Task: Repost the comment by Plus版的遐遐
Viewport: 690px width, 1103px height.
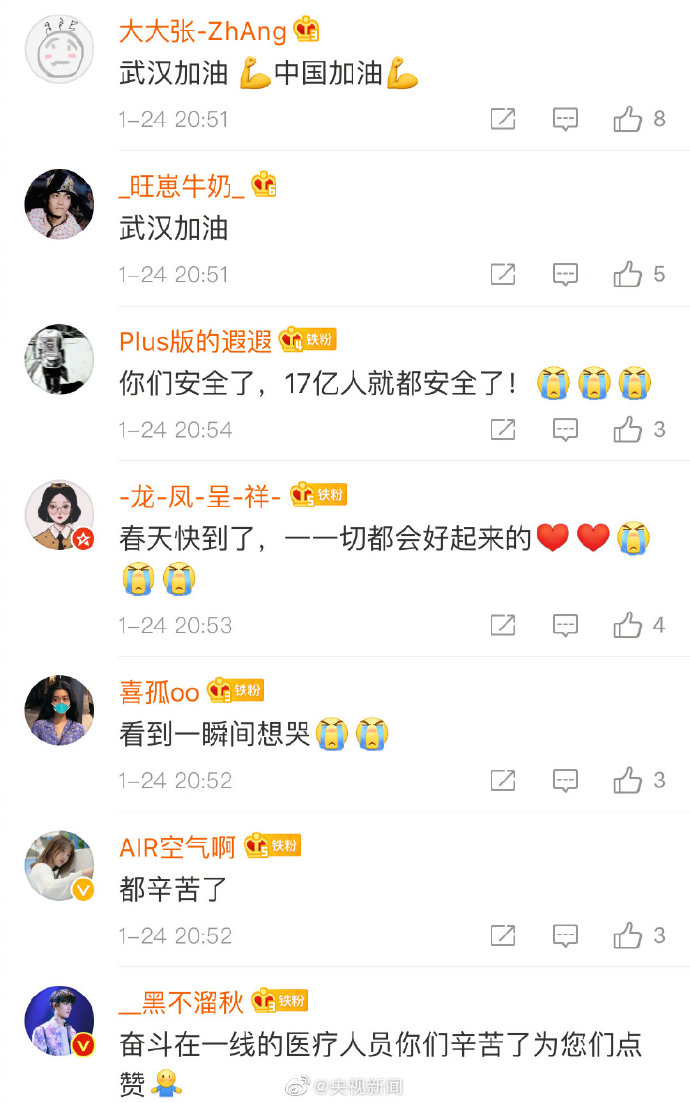Action: pos(503,430)
